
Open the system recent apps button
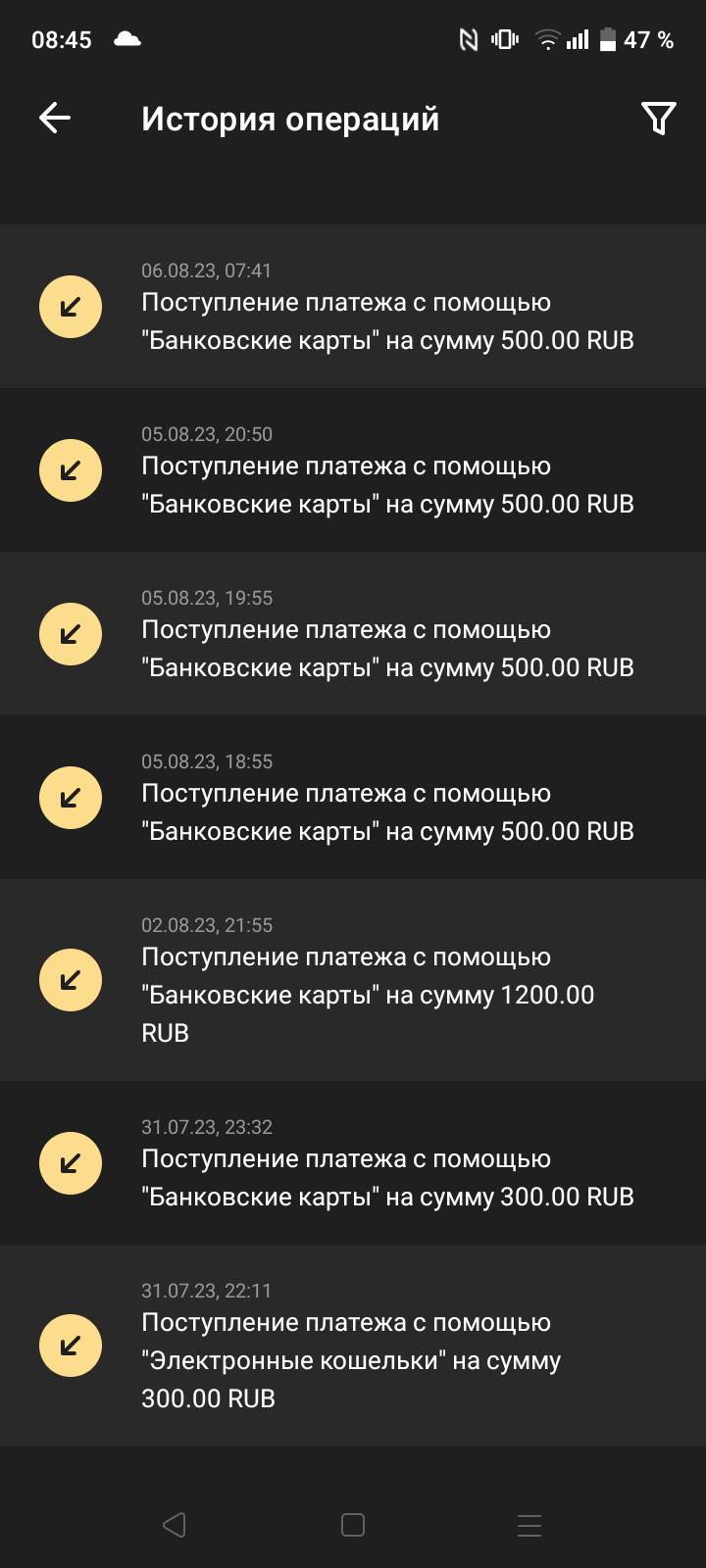pyautogui.click(x=529, y=1525)
